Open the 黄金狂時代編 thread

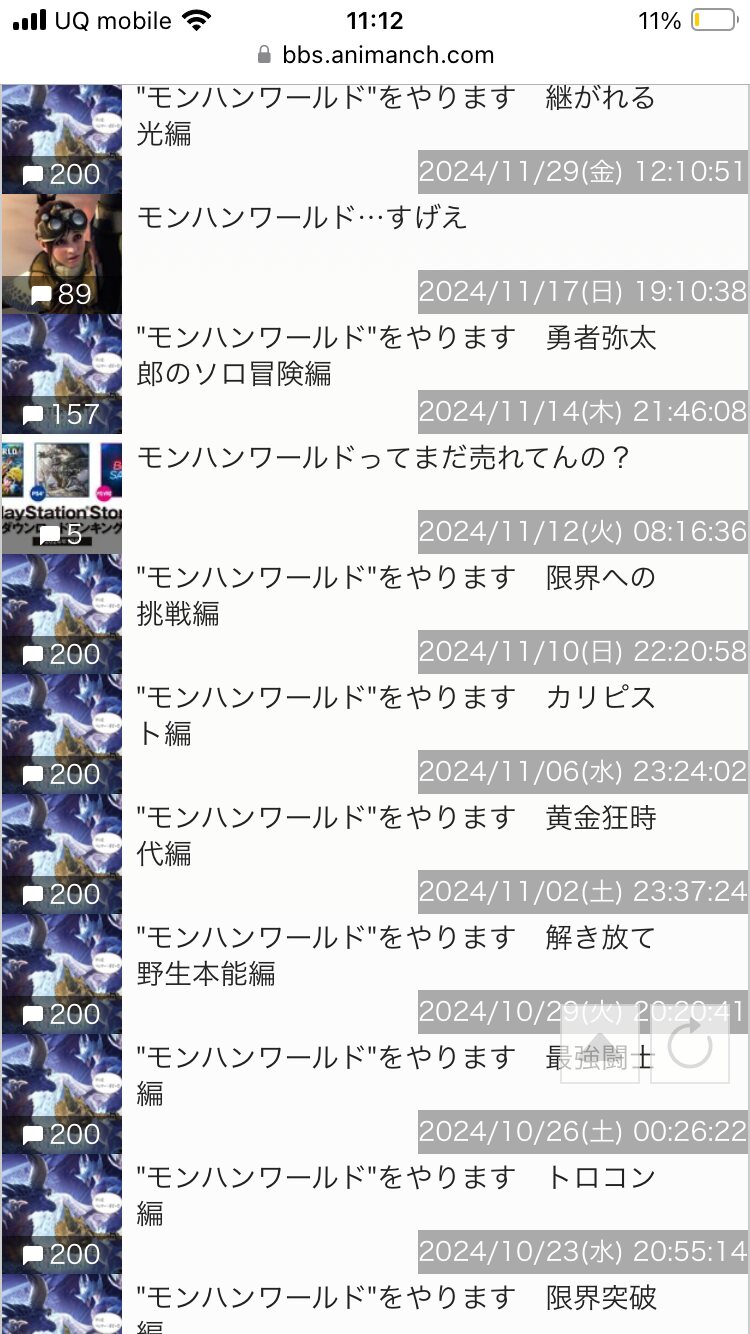[x=395, y=836]
